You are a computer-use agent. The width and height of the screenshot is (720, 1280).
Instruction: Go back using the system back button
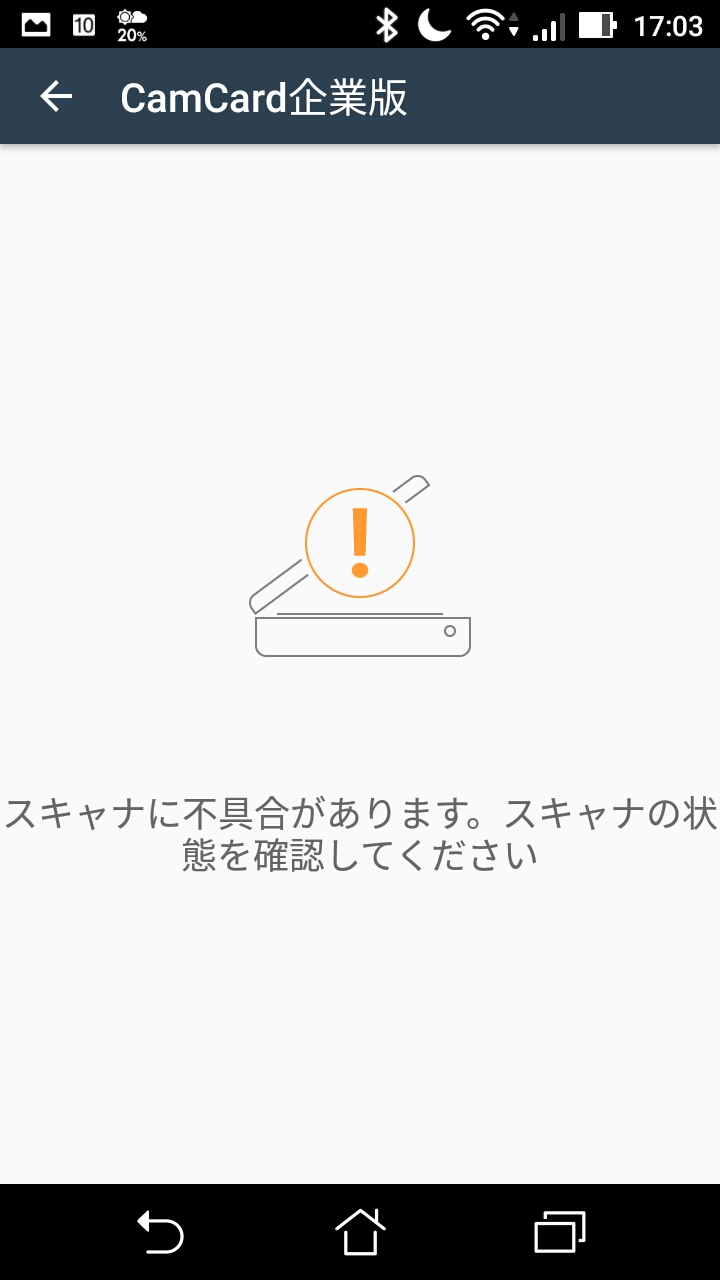160,1231
